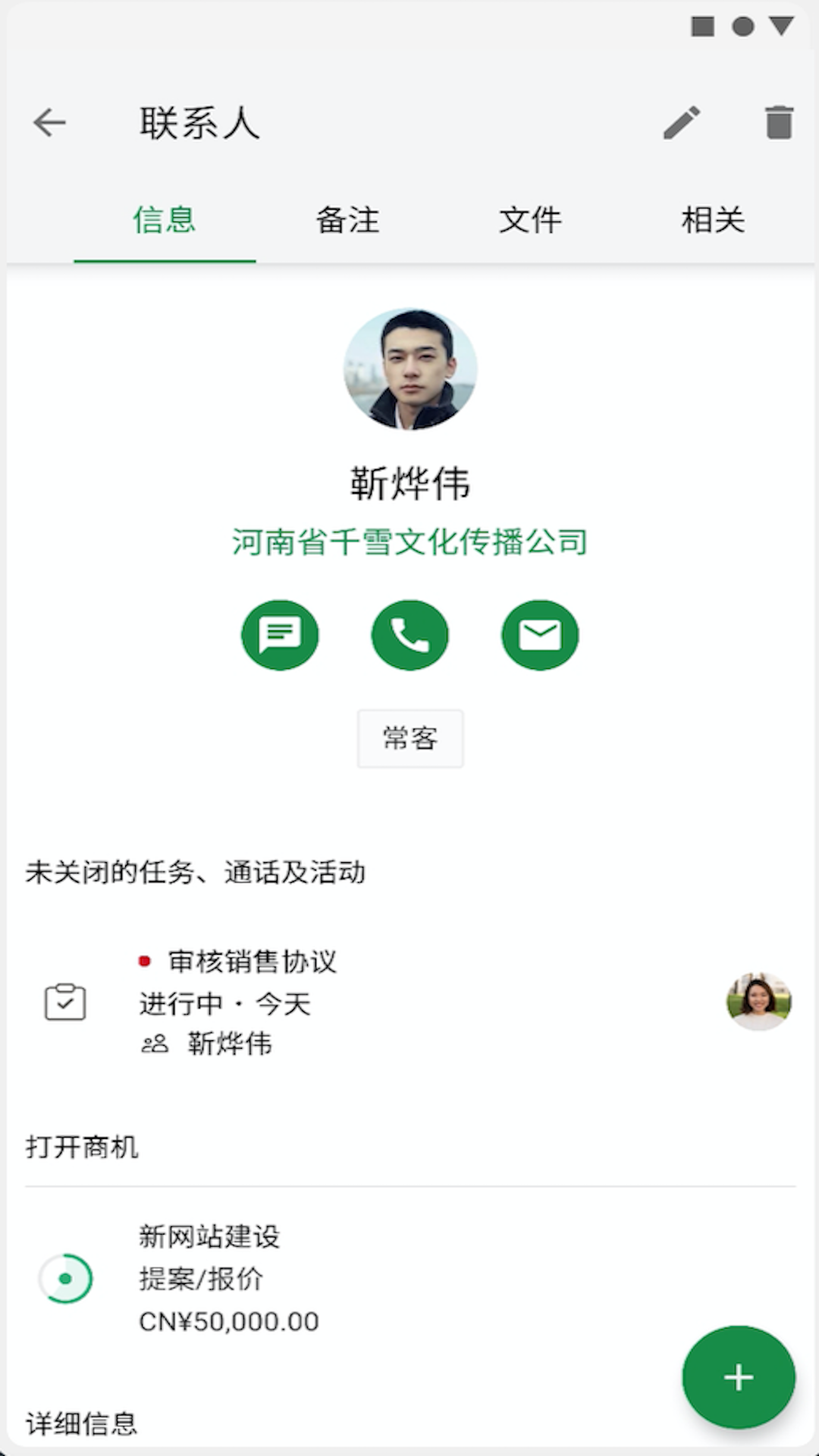Screen dimensions: 819x1456
Task: Tap the 新网站建设 deal progress circle
Action: 66,1278
